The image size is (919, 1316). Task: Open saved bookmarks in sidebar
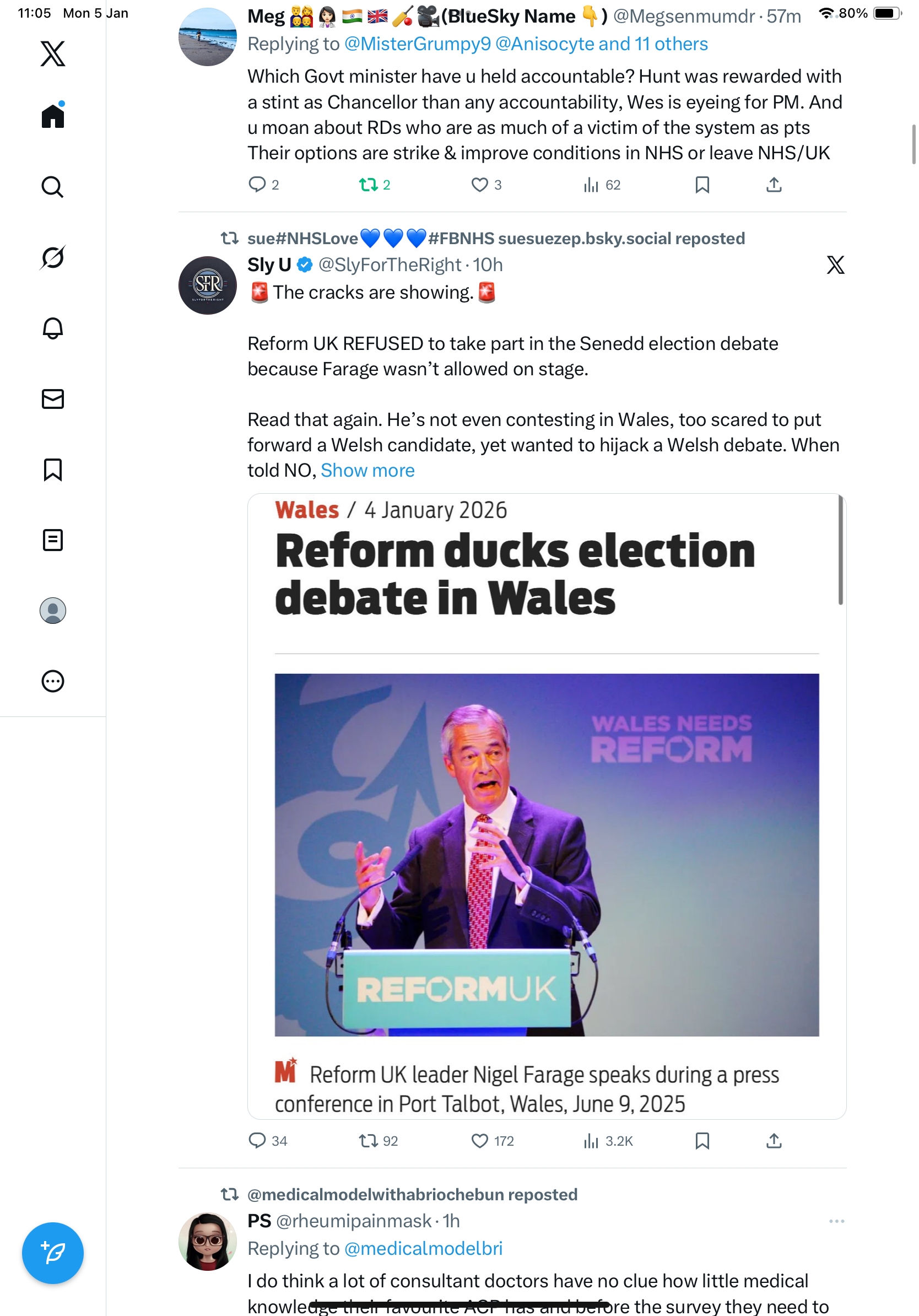[53, 470]
